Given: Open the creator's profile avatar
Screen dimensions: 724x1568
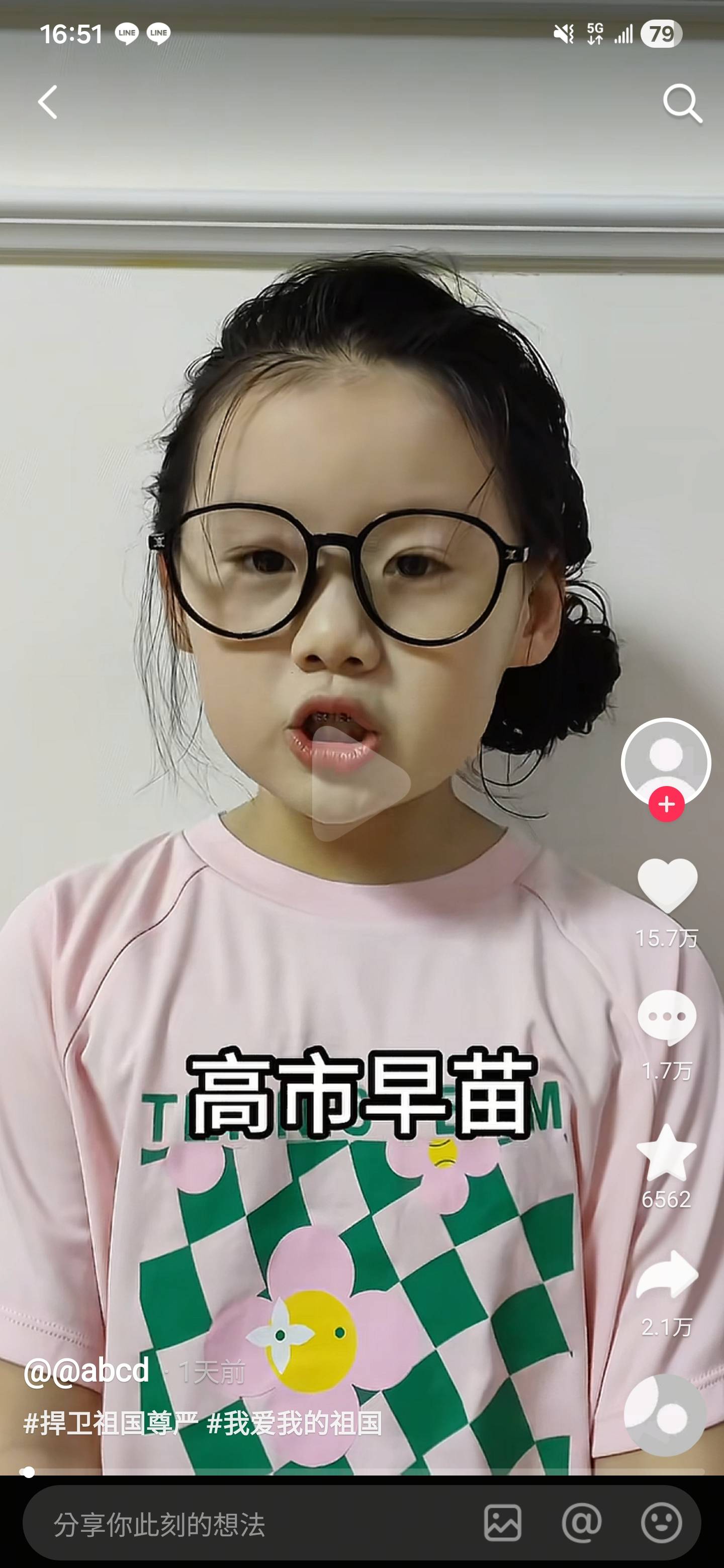Looking at the screenshot, I should click(x=666, y=761).
